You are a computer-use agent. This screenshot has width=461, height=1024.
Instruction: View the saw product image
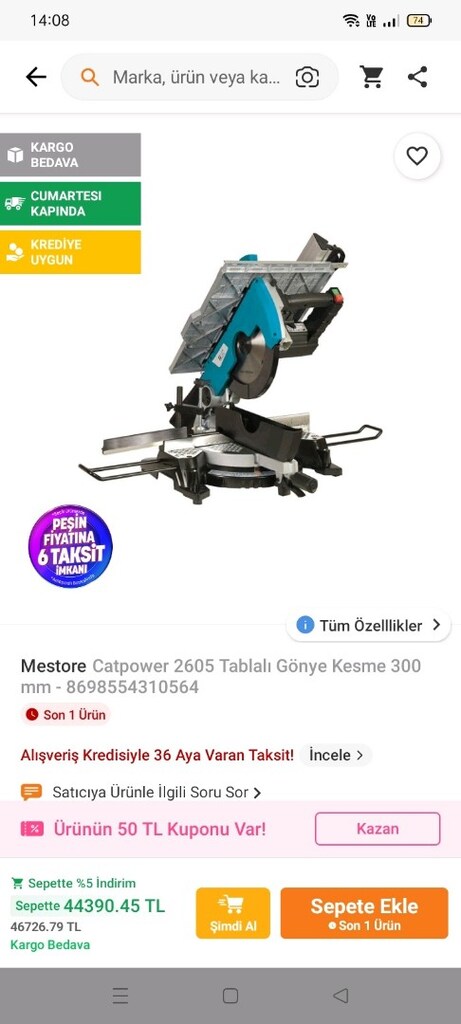click(x=230, y=369)
